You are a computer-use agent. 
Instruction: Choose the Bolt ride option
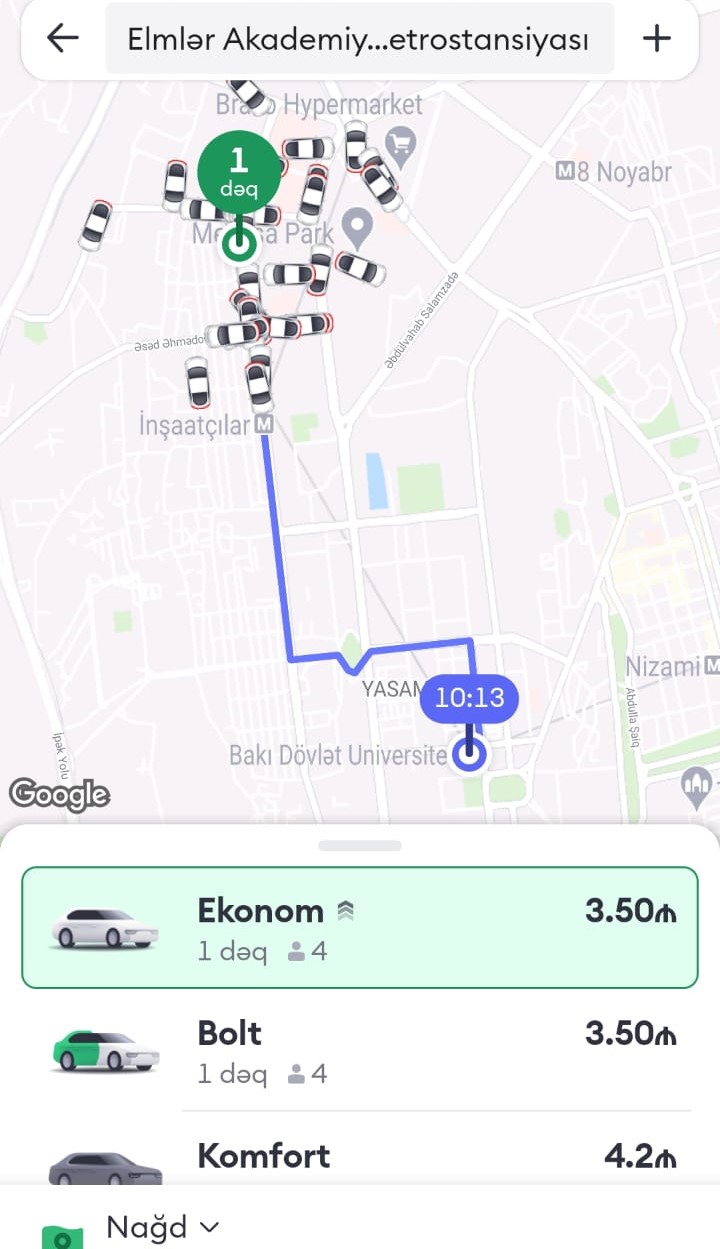pos(360,1051)
